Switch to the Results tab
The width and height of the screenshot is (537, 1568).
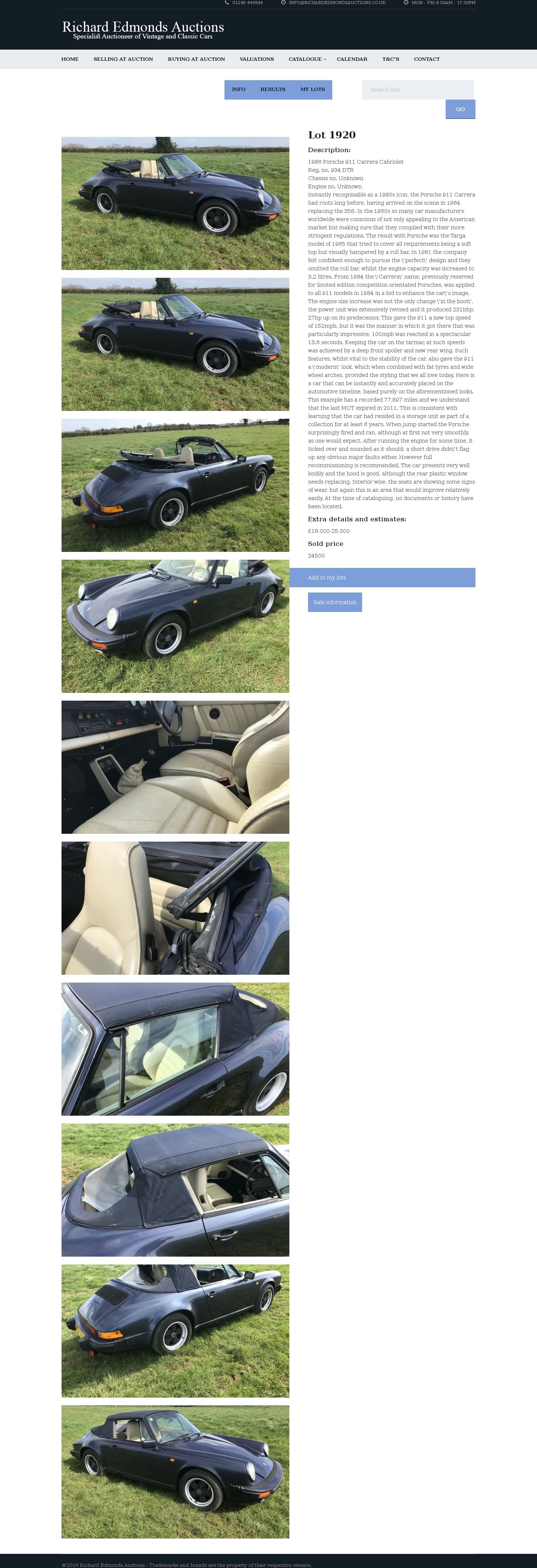(273, 89)
